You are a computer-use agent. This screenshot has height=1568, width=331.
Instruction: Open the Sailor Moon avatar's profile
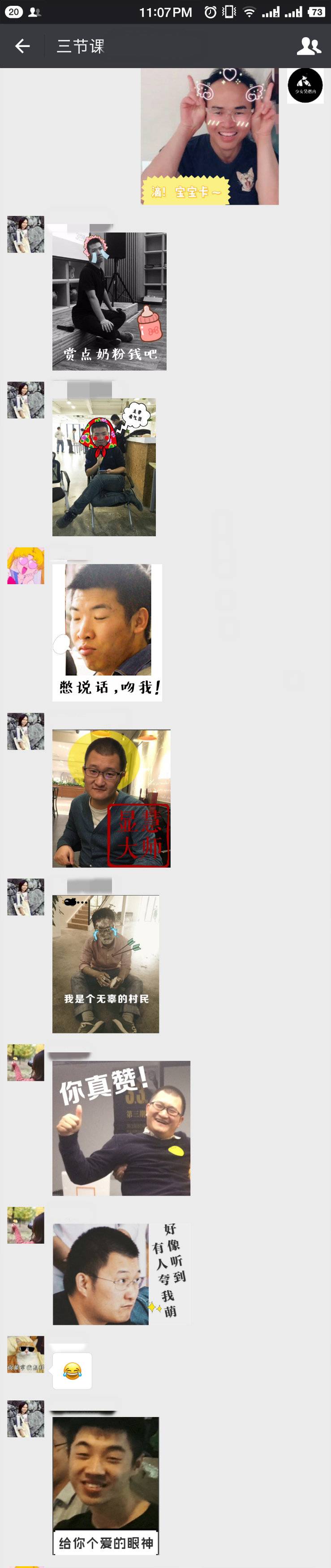point(26,565)
